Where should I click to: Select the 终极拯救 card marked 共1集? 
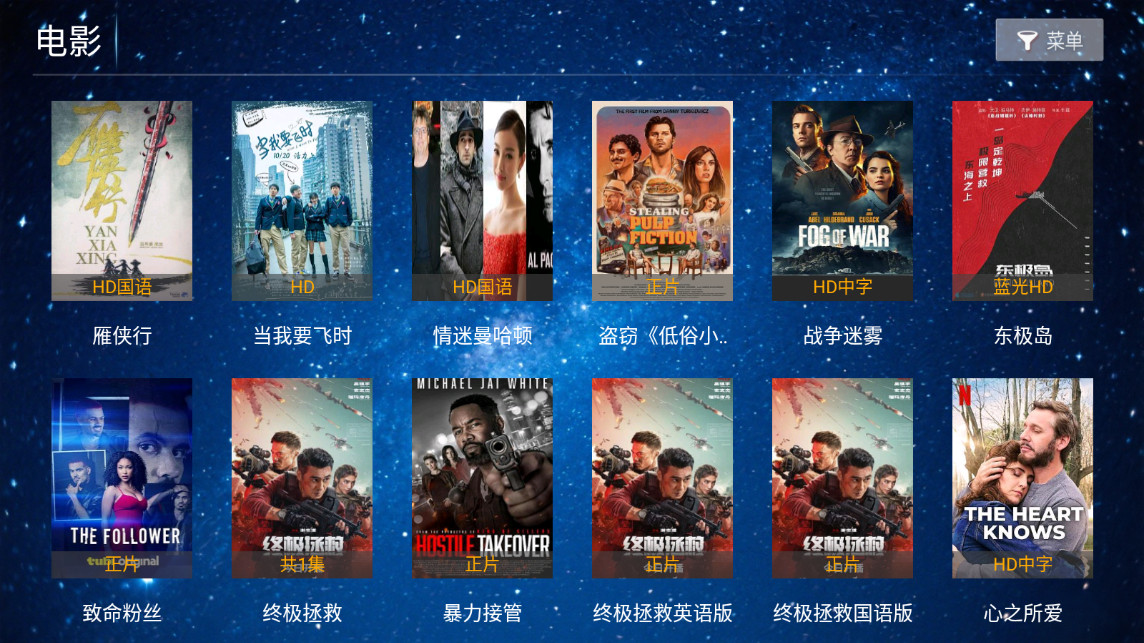tap(302, 477)
